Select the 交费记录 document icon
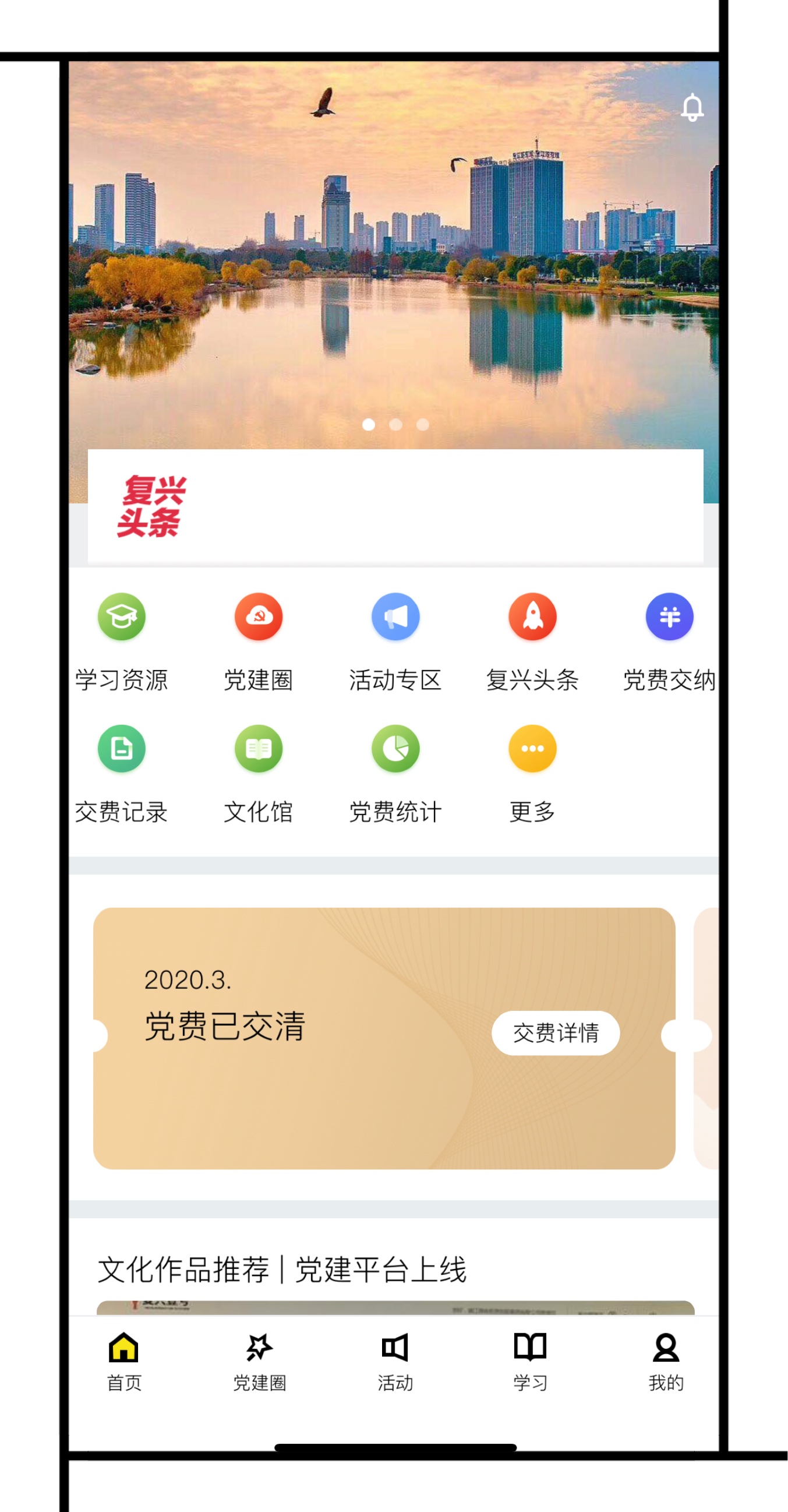The image size is (788, 1512). [x=122, y=748]
